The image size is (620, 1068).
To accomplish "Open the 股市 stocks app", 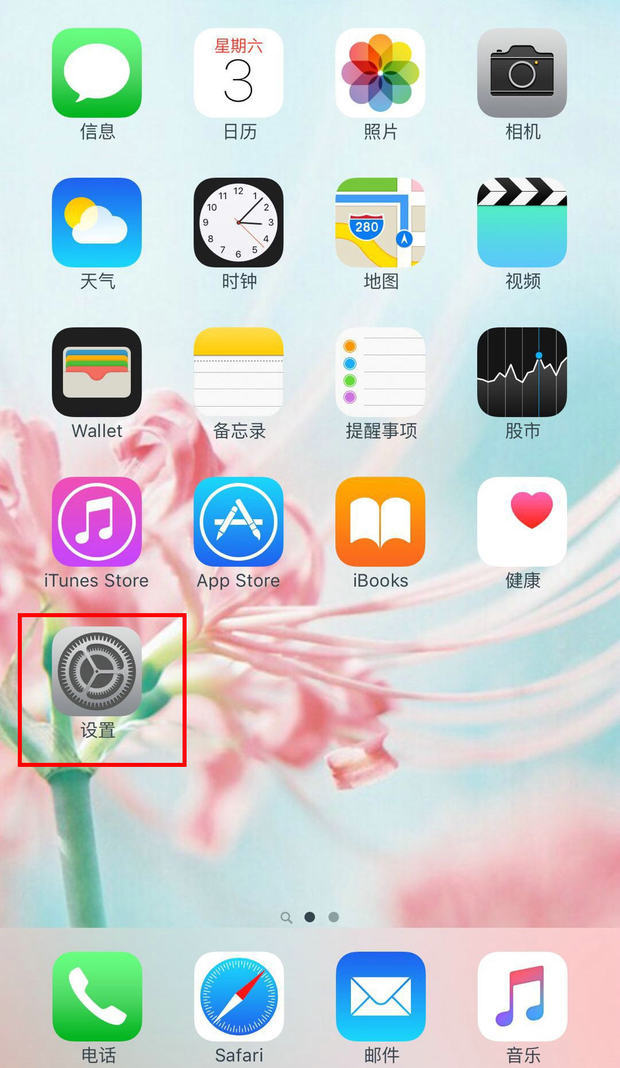I will pos(522,372).
